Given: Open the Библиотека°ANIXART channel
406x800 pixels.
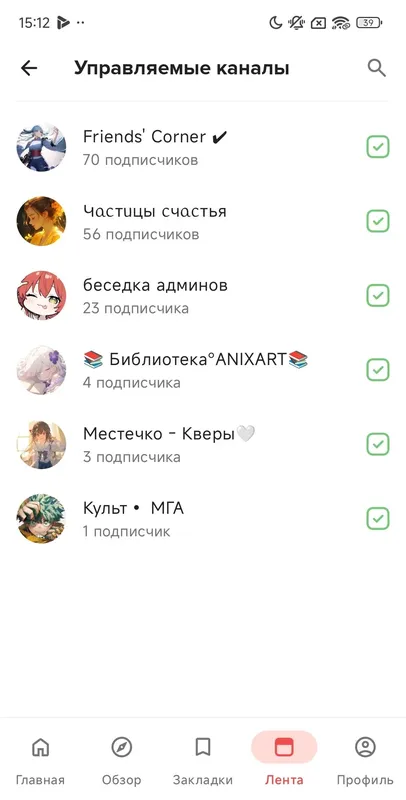Looking at the screenshot, I should (203, 370).
